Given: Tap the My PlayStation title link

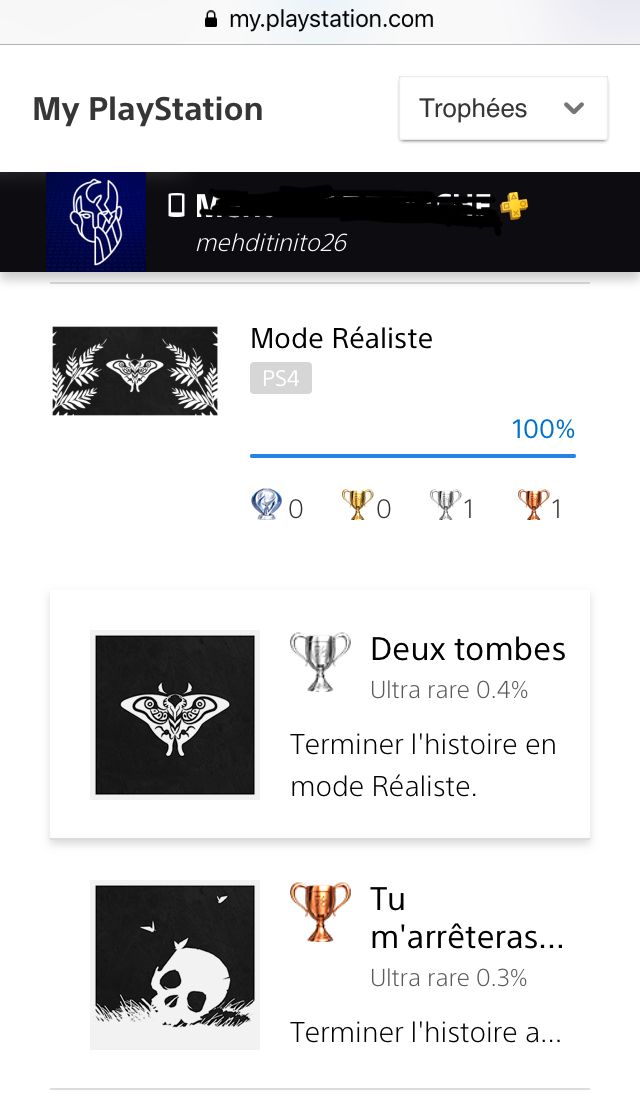Looking at the screenshot, I should (x=148, y=109).
